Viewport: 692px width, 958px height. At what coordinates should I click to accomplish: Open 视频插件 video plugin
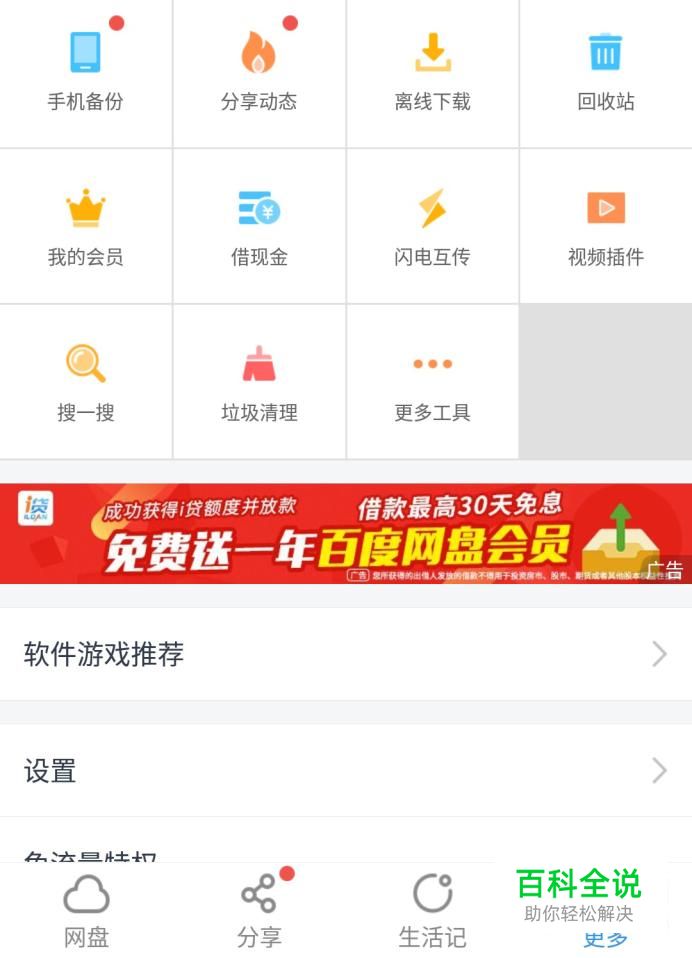point(605,227)
